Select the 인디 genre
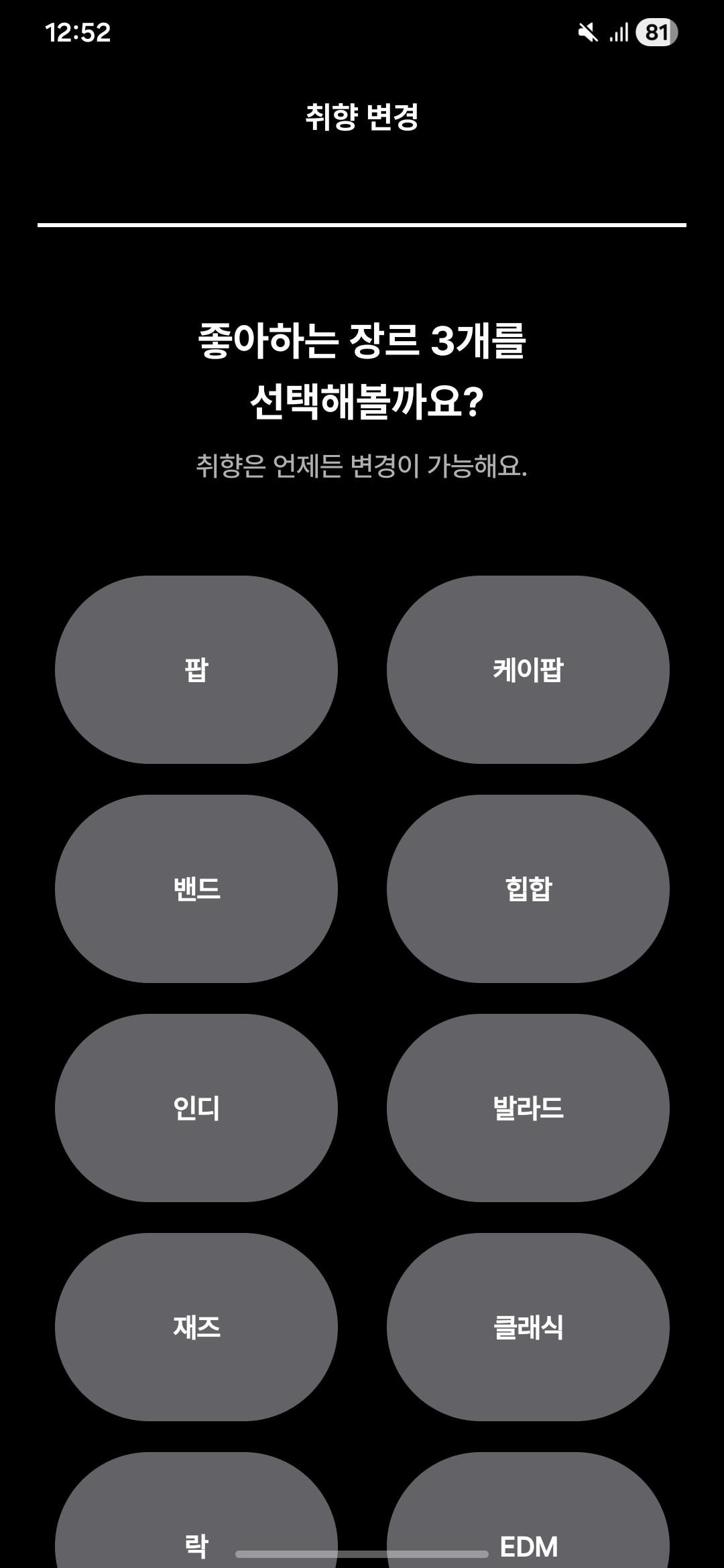The height and width of the screenshot is (1568, 724). pos(196,1108)
